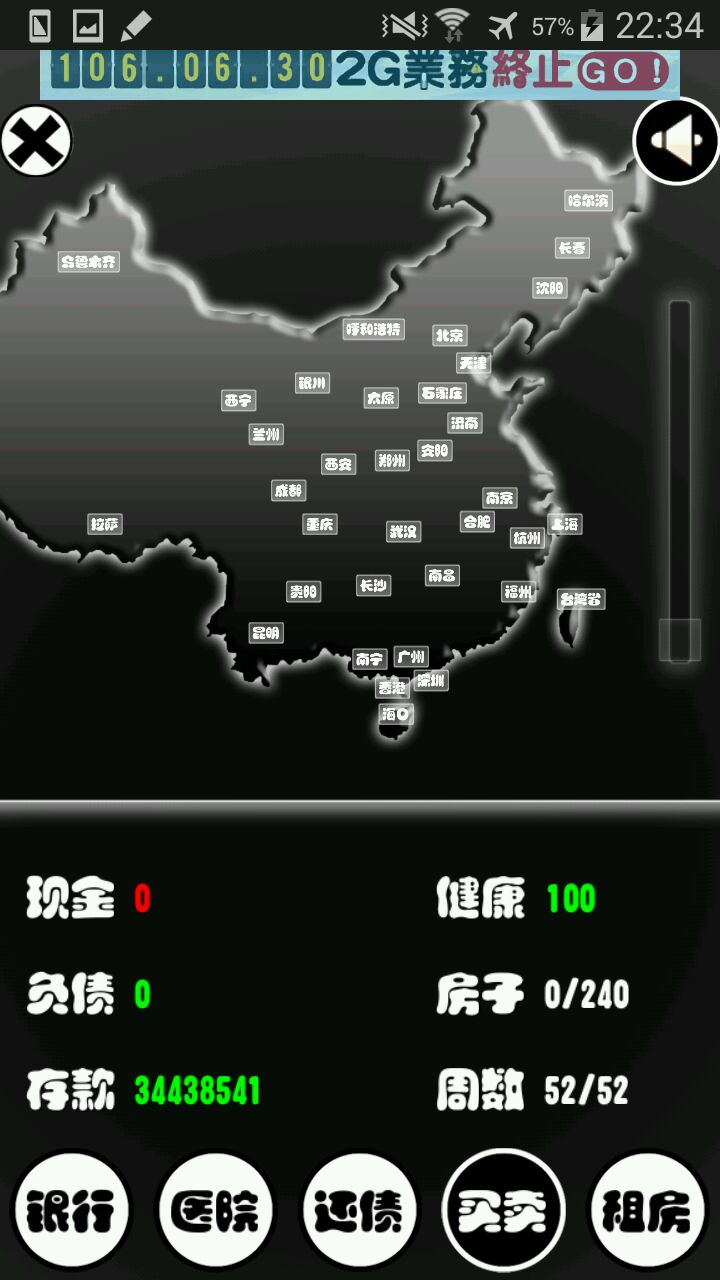Choose 广州 on the map
Screen dimensions: 720x1280
pyautogui.click(x=410, y=656)
